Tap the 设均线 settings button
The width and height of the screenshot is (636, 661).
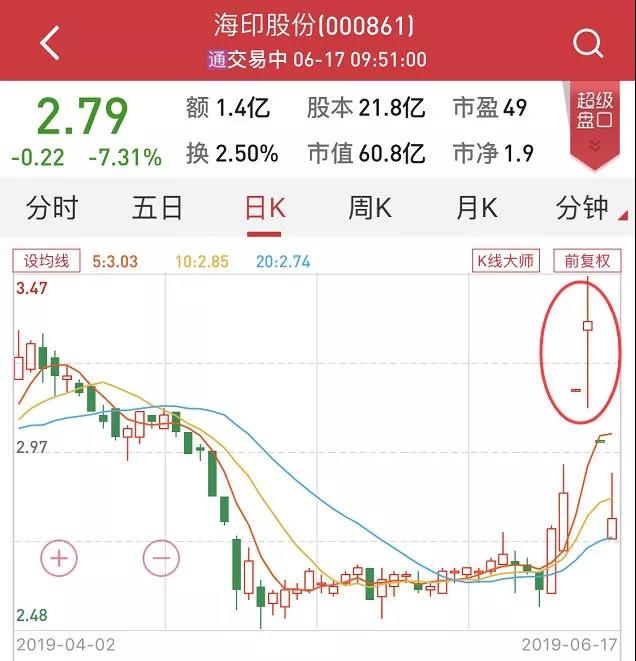click(x=46, y=261)
